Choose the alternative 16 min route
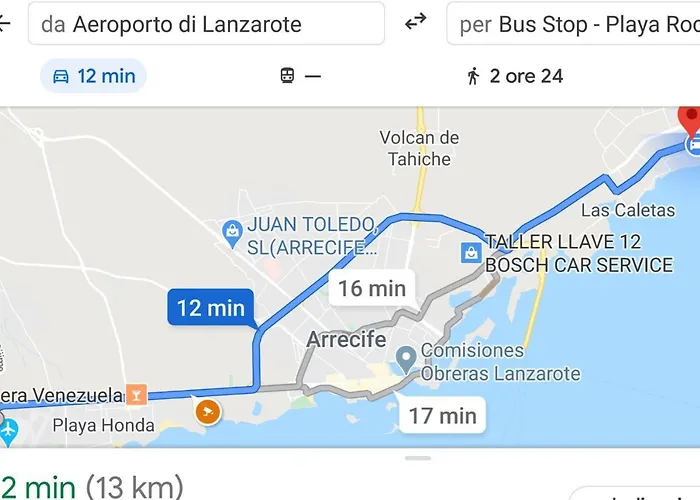 click(372, 289)
